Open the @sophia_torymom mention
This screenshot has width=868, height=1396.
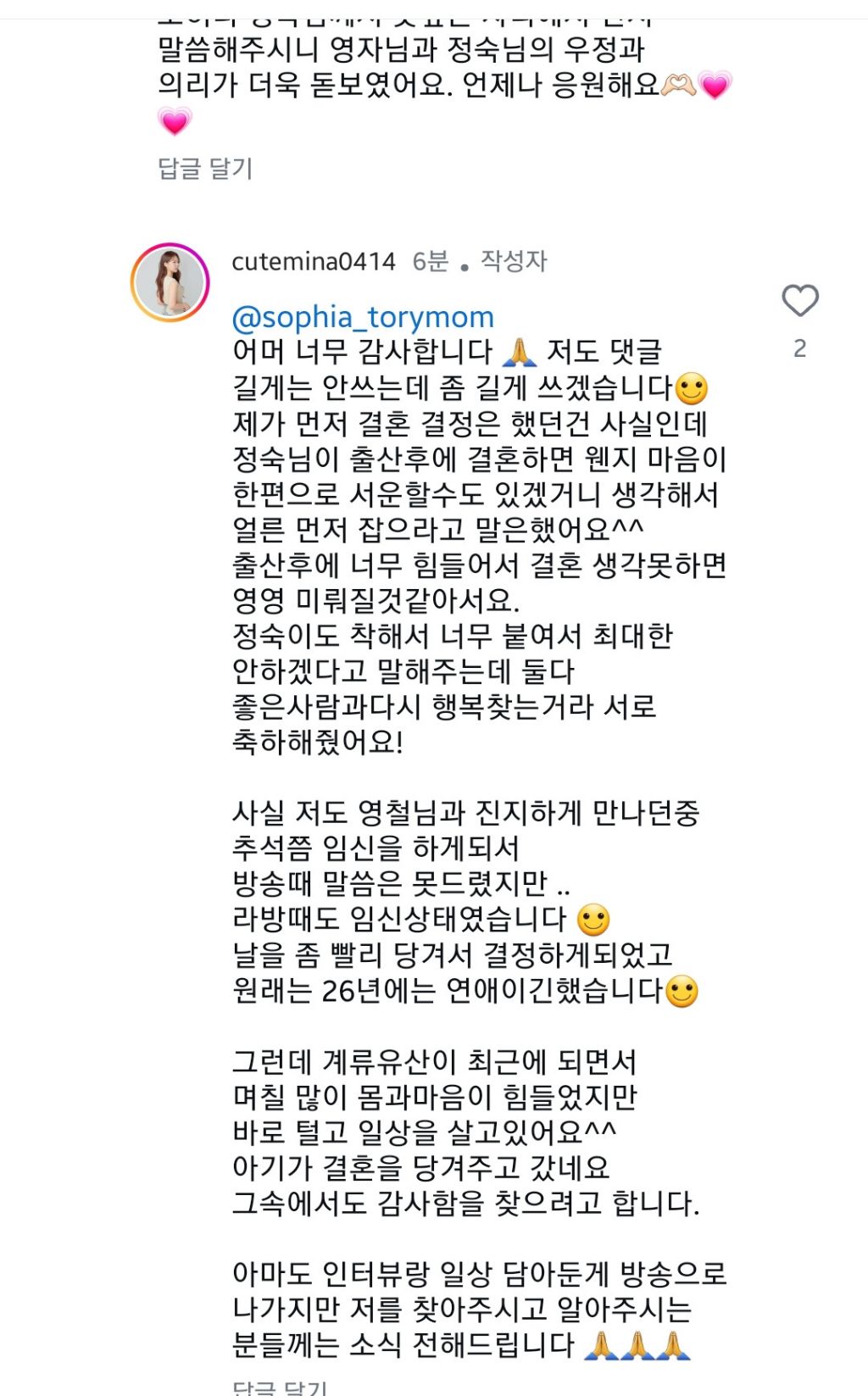pyautogui.click(x=363, y=317)
